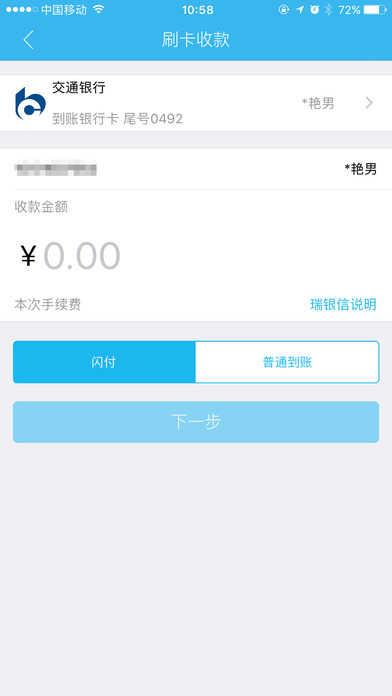The image size is (392, 696).
Task: Switch to 普通到账 option
Action: (x=287, y=362)
